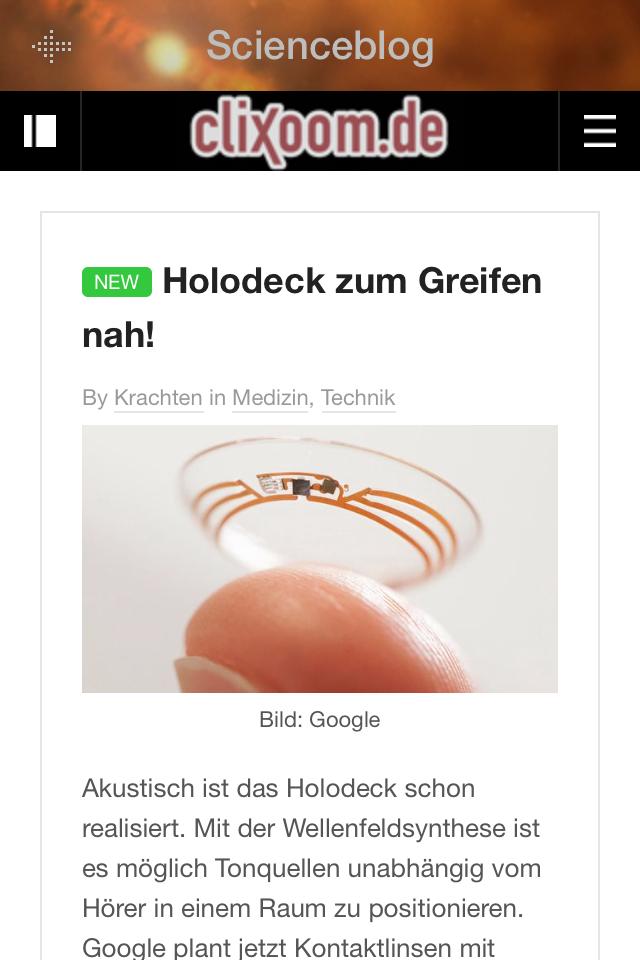This screenshot has width=640, height=960.
Task: Open the Medizin category
Action: pos(270,398)
